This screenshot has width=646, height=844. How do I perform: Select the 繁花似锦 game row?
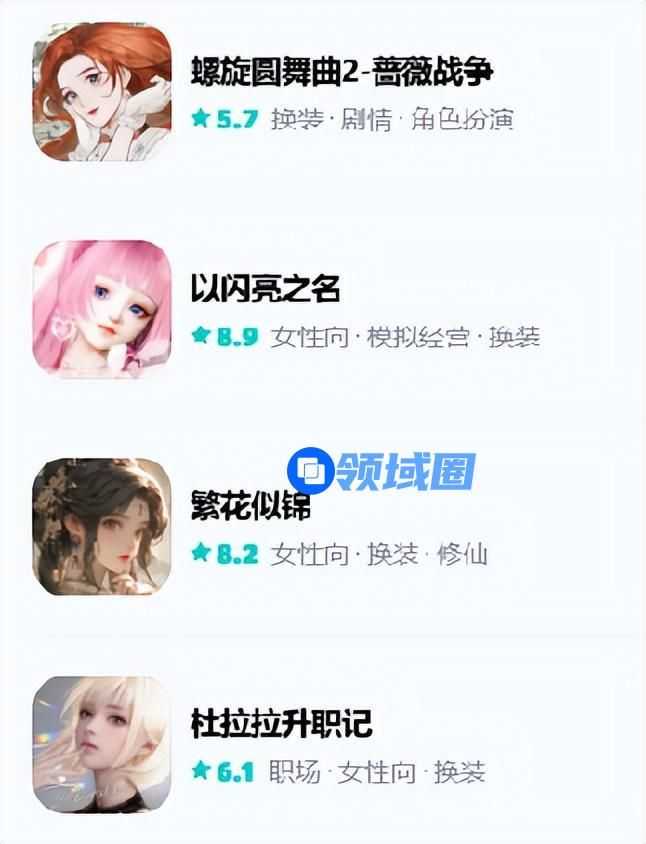coord(250,506)
